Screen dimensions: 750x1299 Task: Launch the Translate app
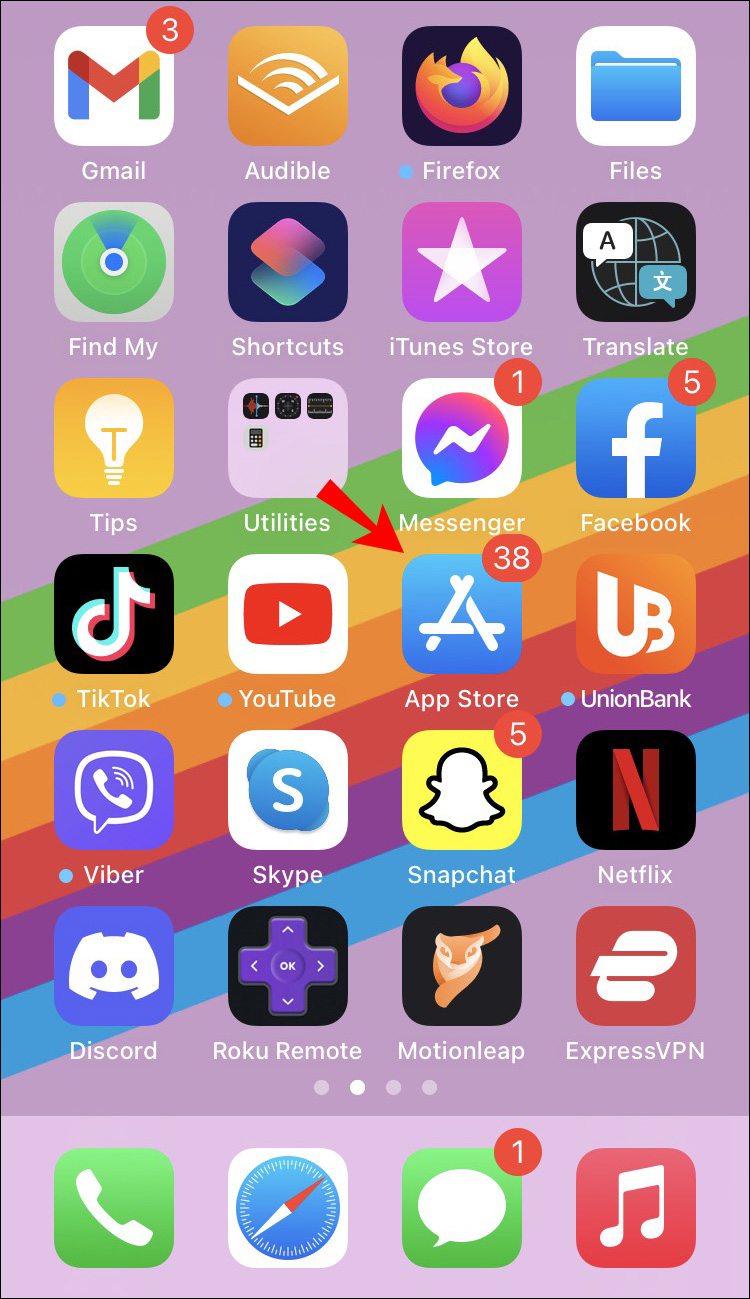point(636,262)
